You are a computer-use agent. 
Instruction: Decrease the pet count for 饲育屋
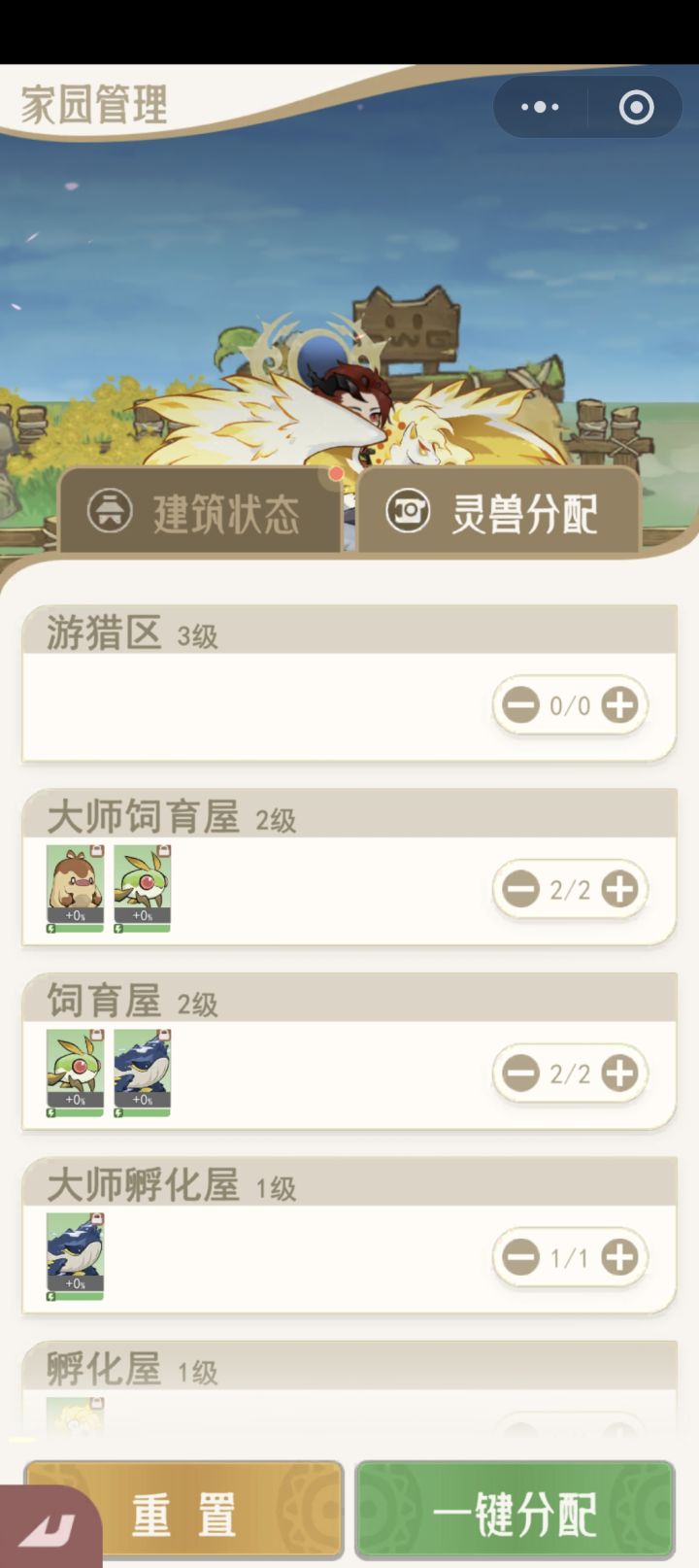click(x=520, y=1074)
